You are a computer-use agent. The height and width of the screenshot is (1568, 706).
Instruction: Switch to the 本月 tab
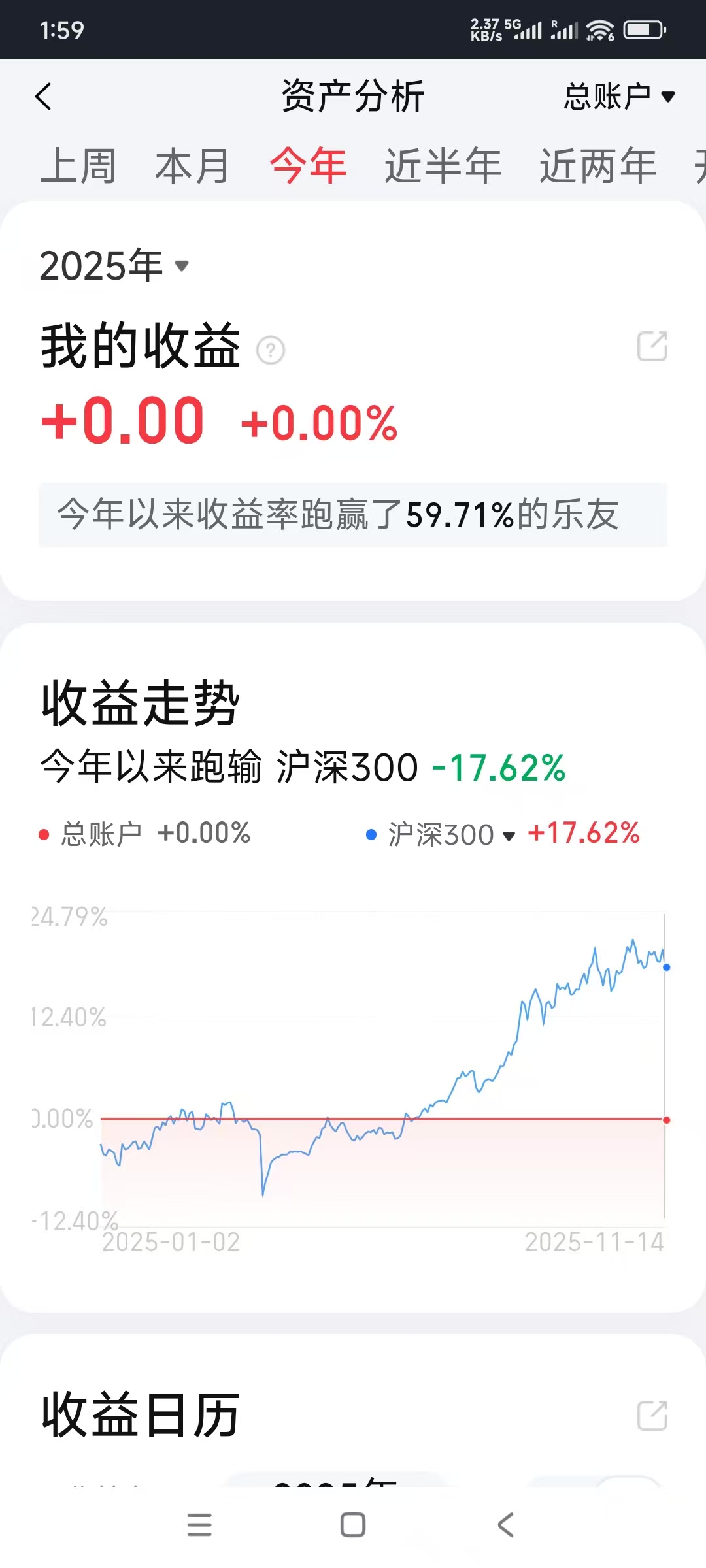point(192,166)
